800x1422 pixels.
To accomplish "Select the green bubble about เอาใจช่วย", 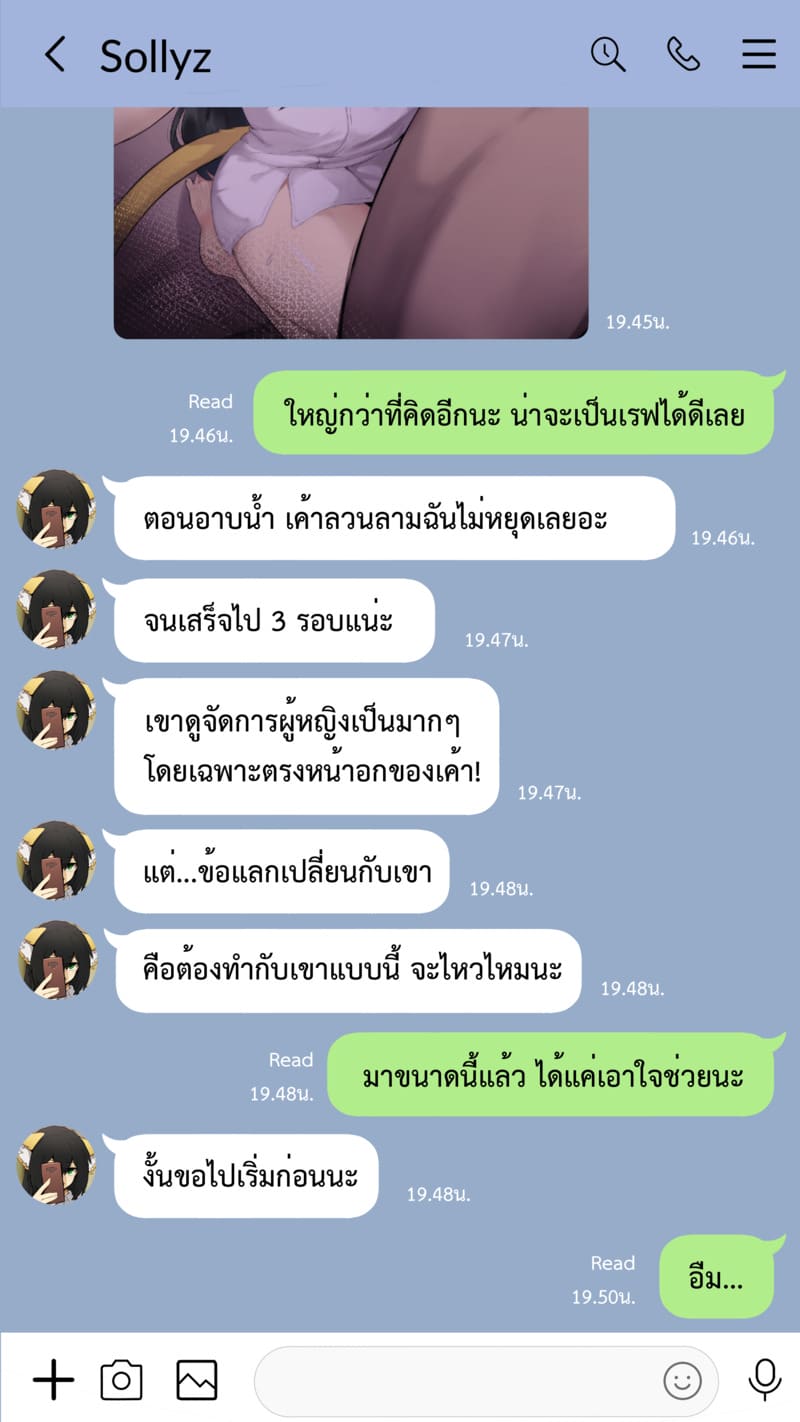I will [x=550, y=1076].
